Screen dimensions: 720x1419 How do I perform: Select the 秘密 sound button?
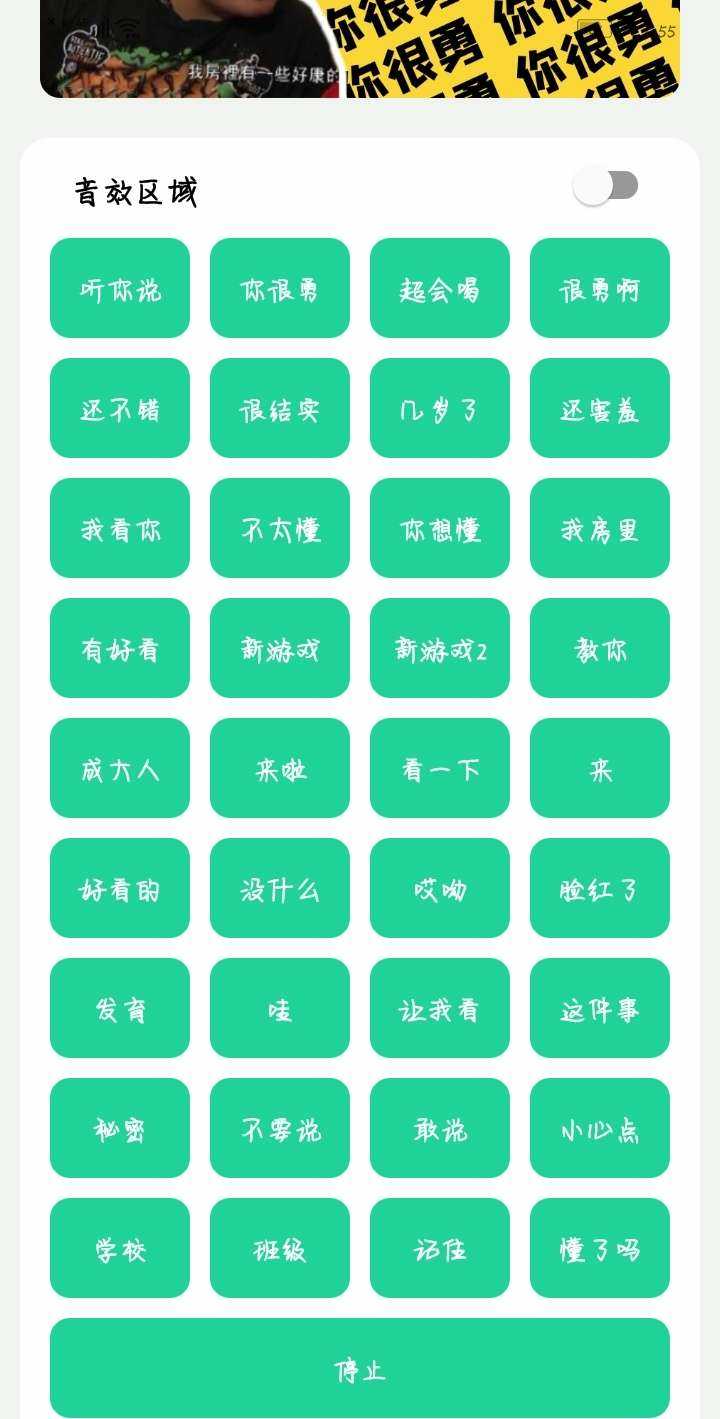120,1128
